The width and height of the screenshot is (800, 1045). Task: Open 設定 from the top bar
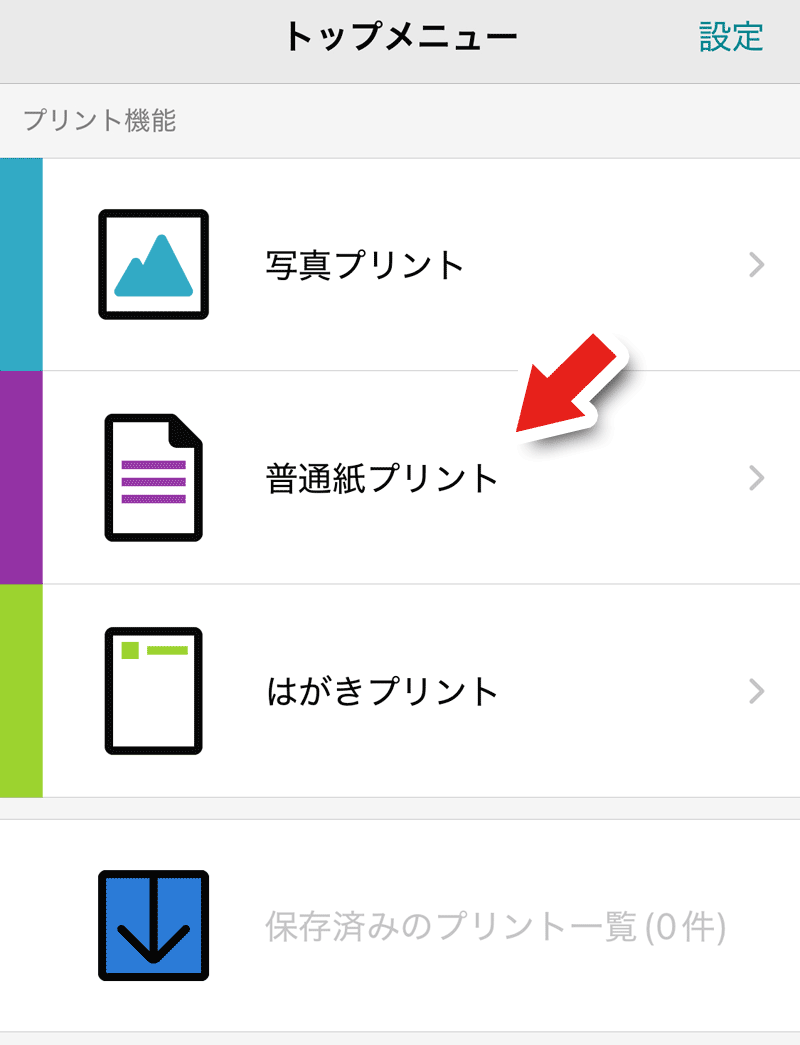(x=731, y=37)
